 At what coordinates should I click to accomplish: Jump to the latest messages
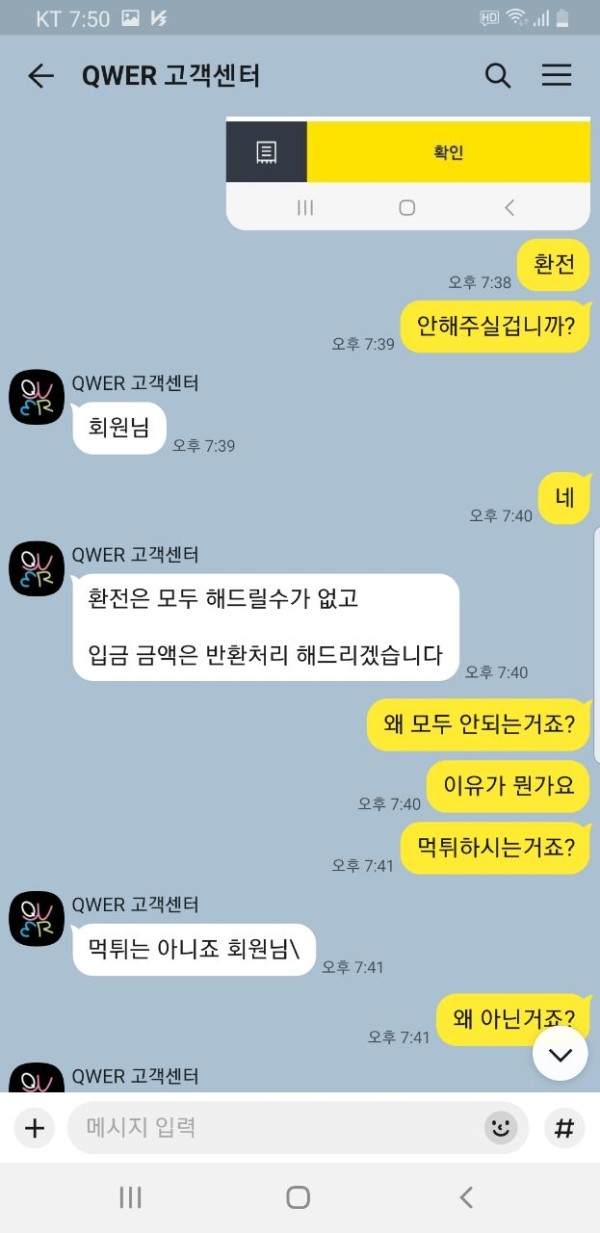pos(560,1053)
